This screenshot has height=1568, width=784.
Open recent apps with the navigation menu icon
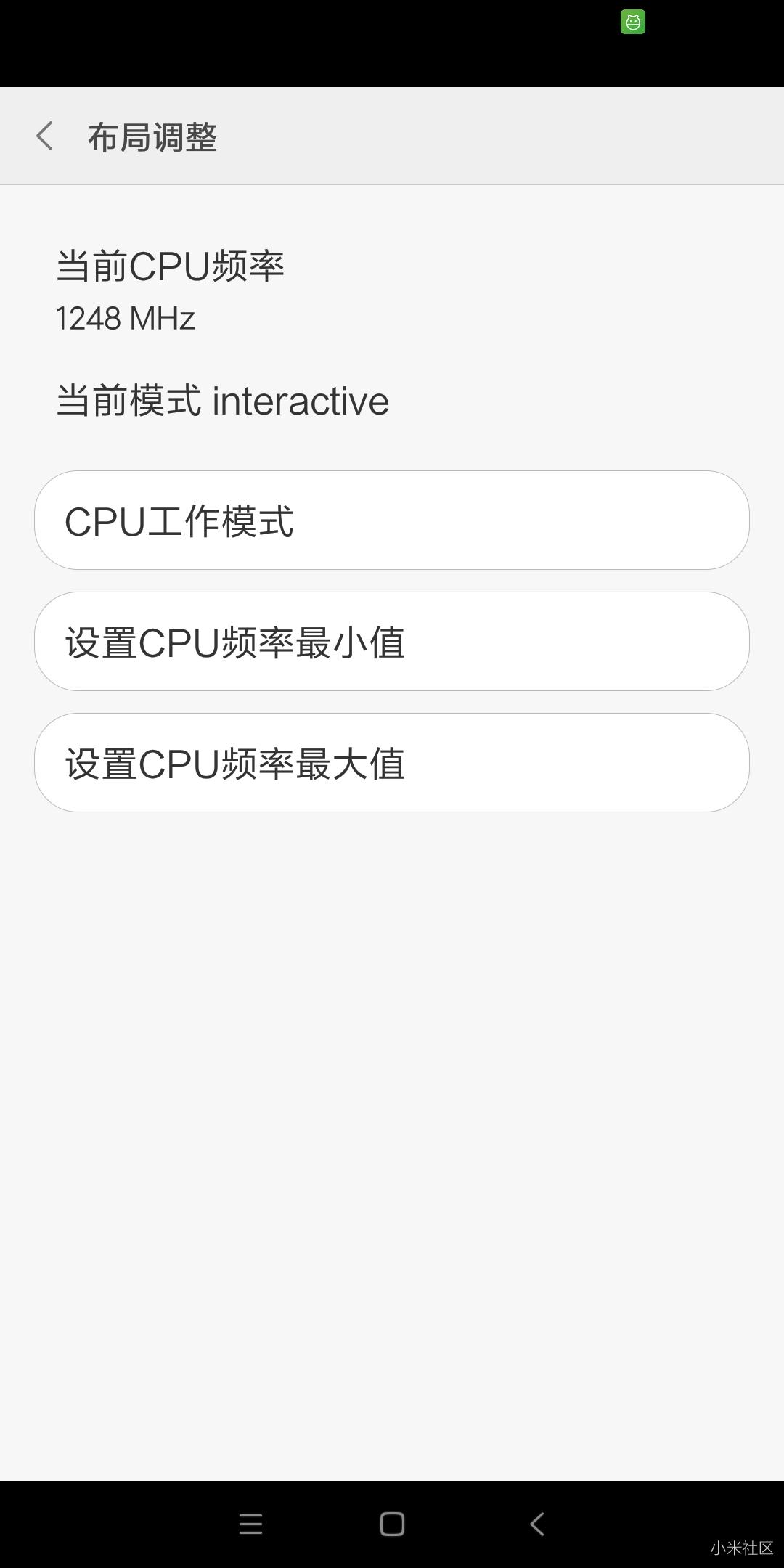click(x=250, y=1524)
